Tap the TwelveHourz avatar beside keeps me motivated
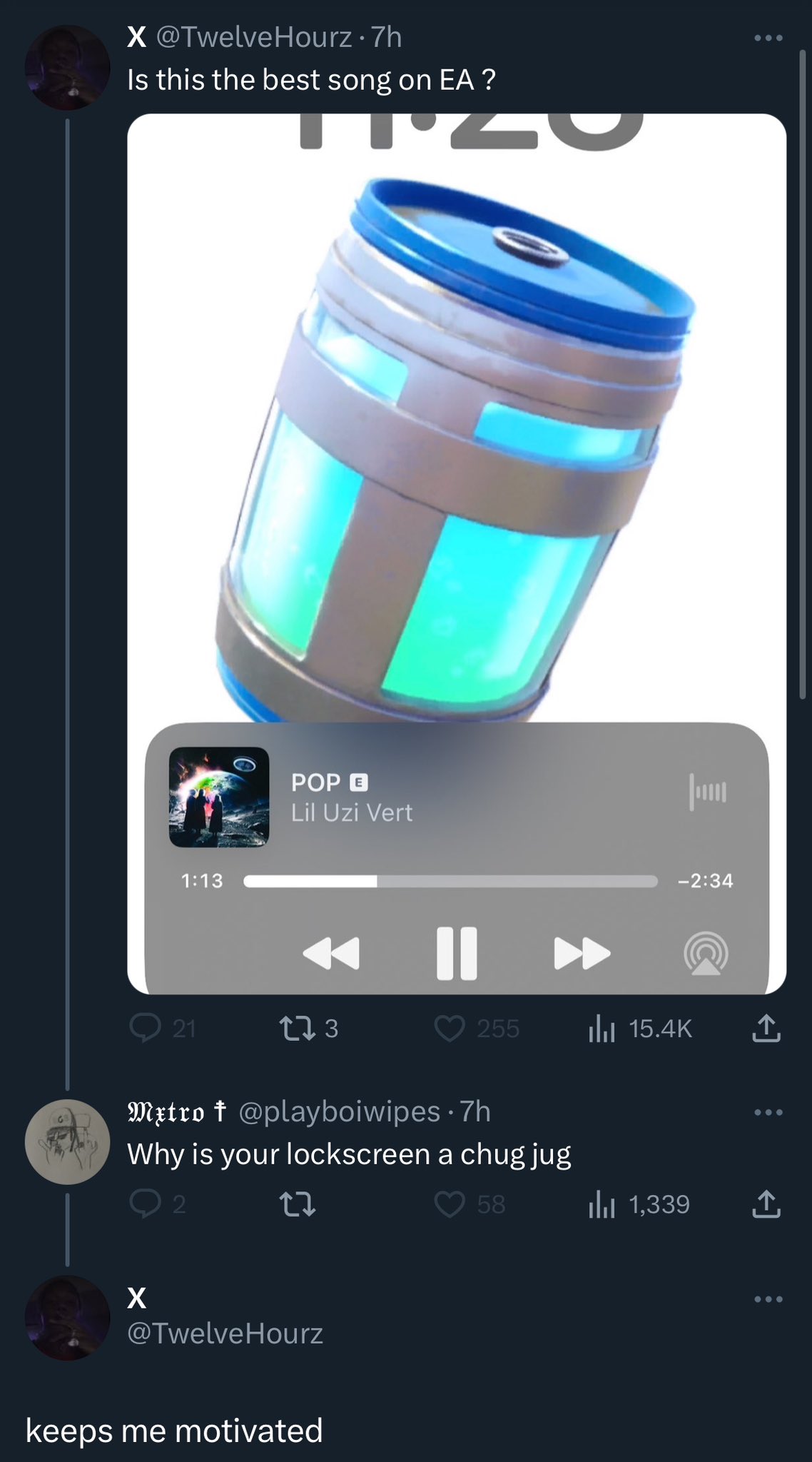Viewport: 812px width, 1462px height. coord(67,1318)
